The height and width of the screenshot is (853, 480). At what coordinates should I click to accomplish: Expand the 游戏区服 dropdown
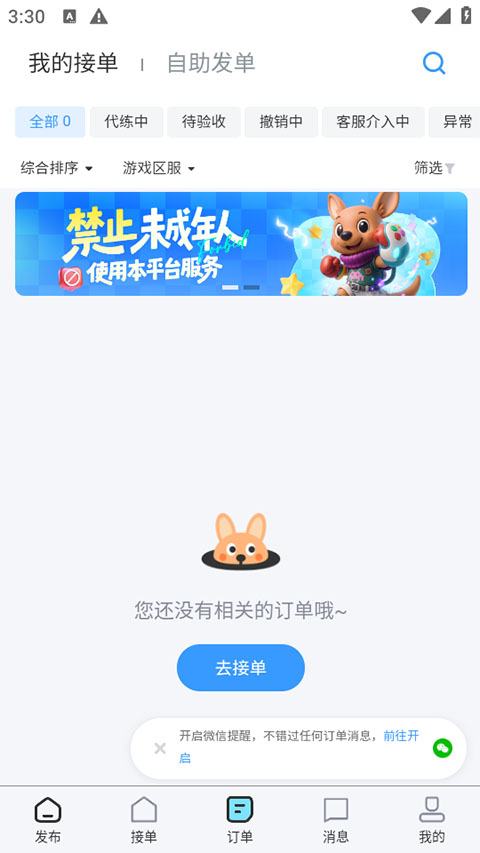158,168
